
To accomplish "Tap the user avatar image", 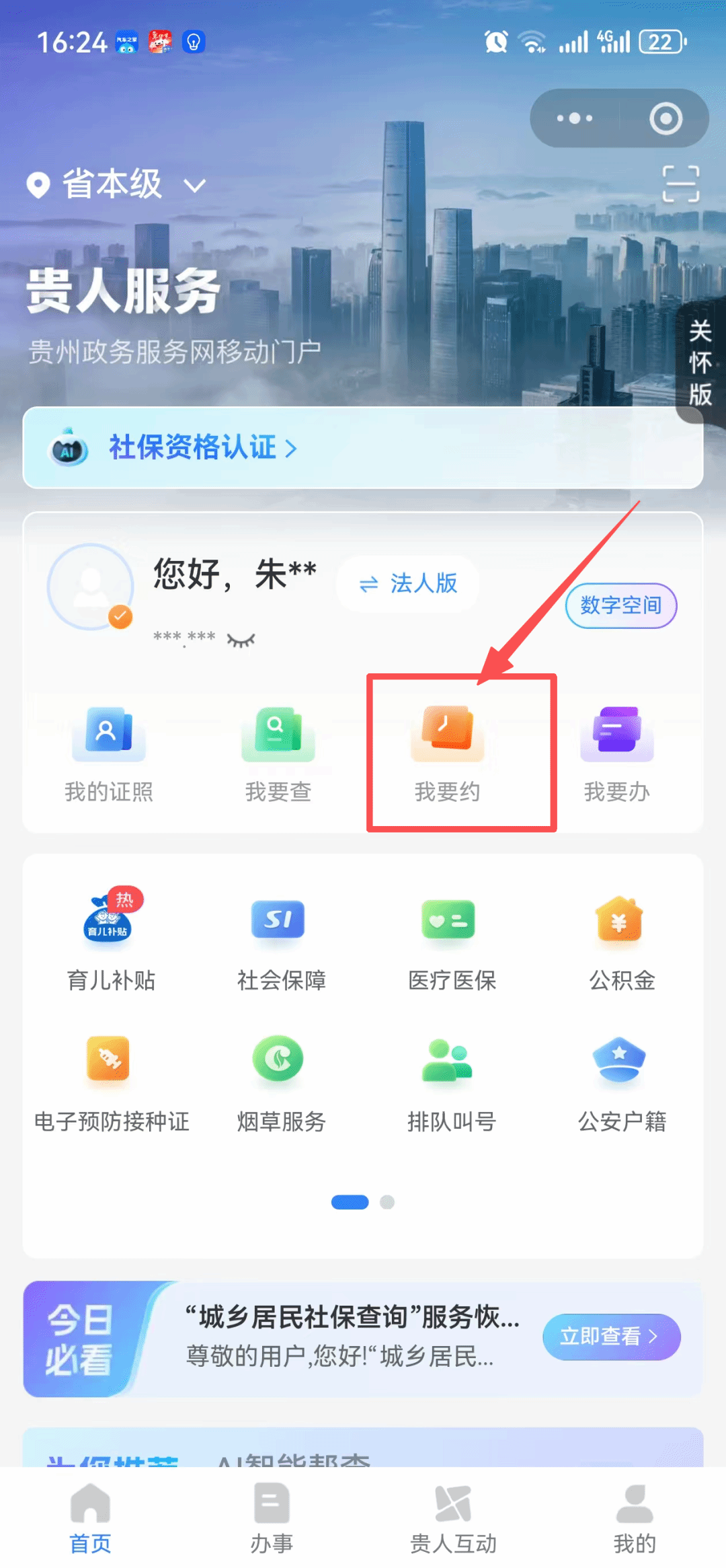I will 91,587.
